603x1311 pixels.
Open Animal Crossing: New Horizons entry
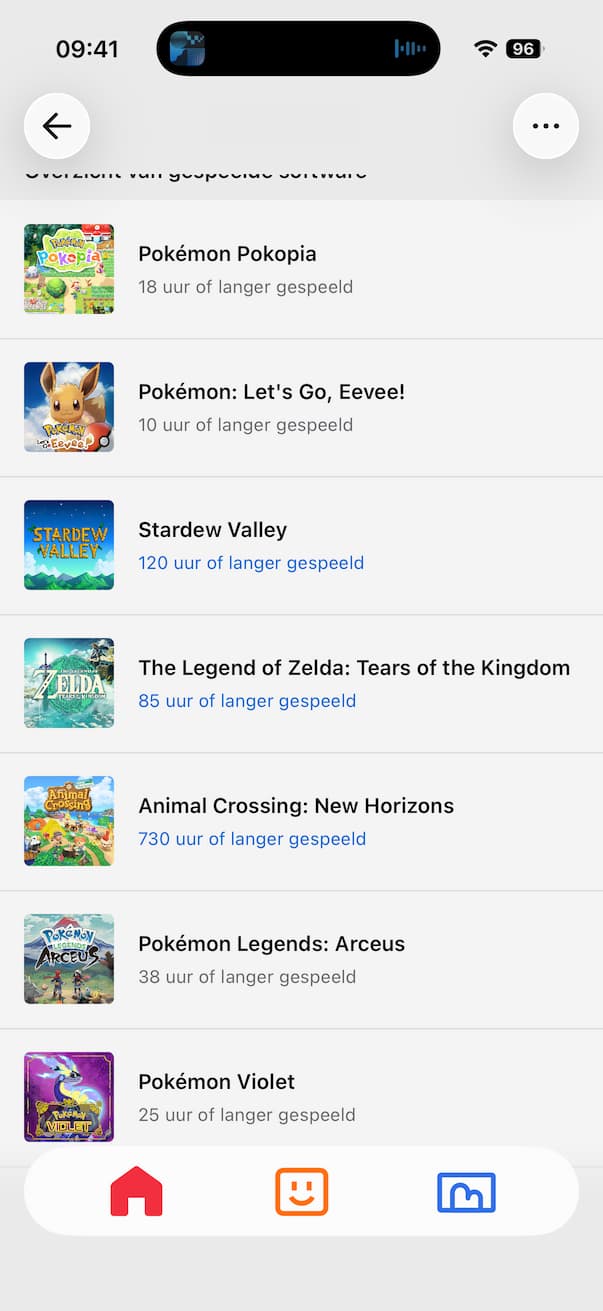click(x=300, y=821)
